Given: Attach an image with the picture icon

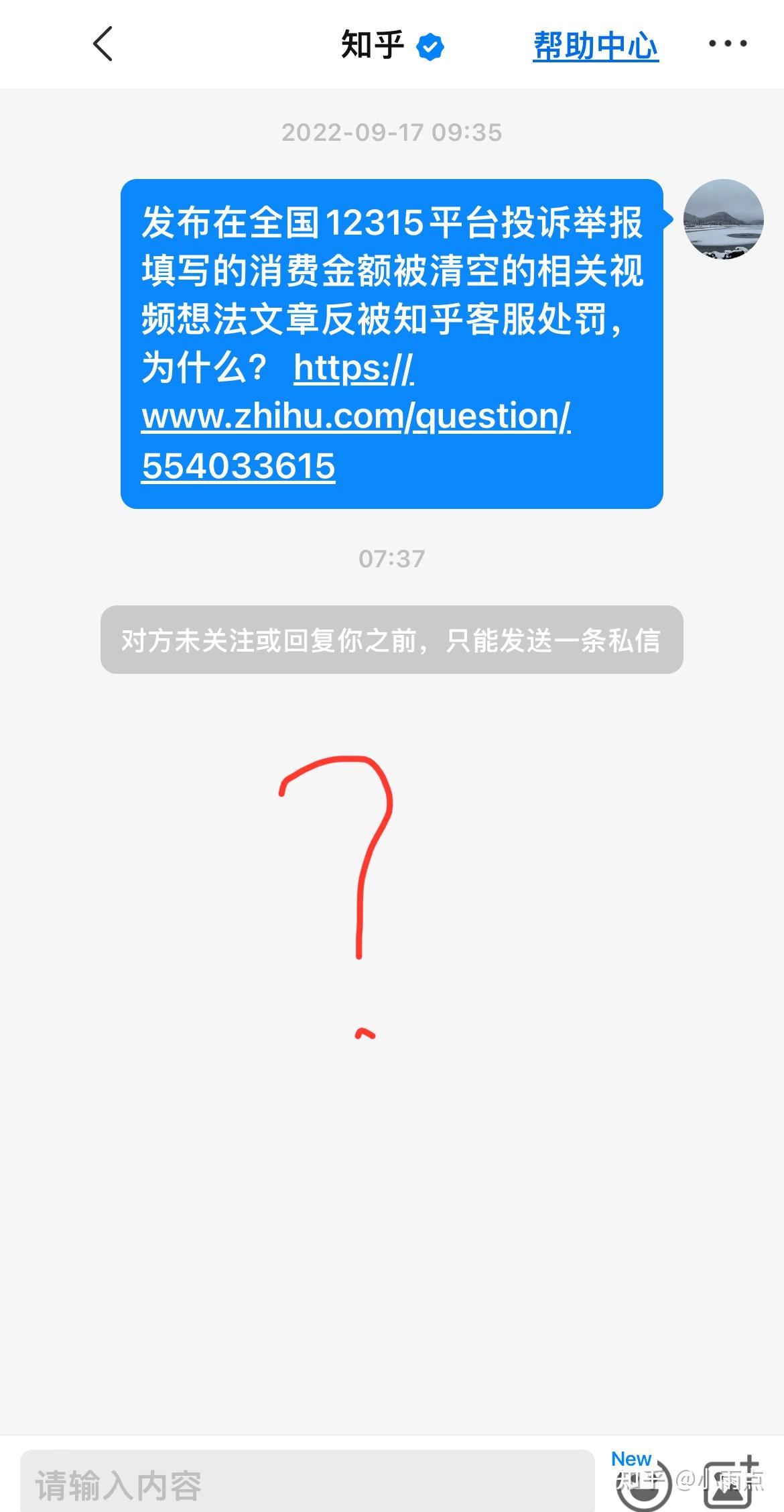Looking at the screenshot, I should pyautogui.click(x=730, y=1485).
